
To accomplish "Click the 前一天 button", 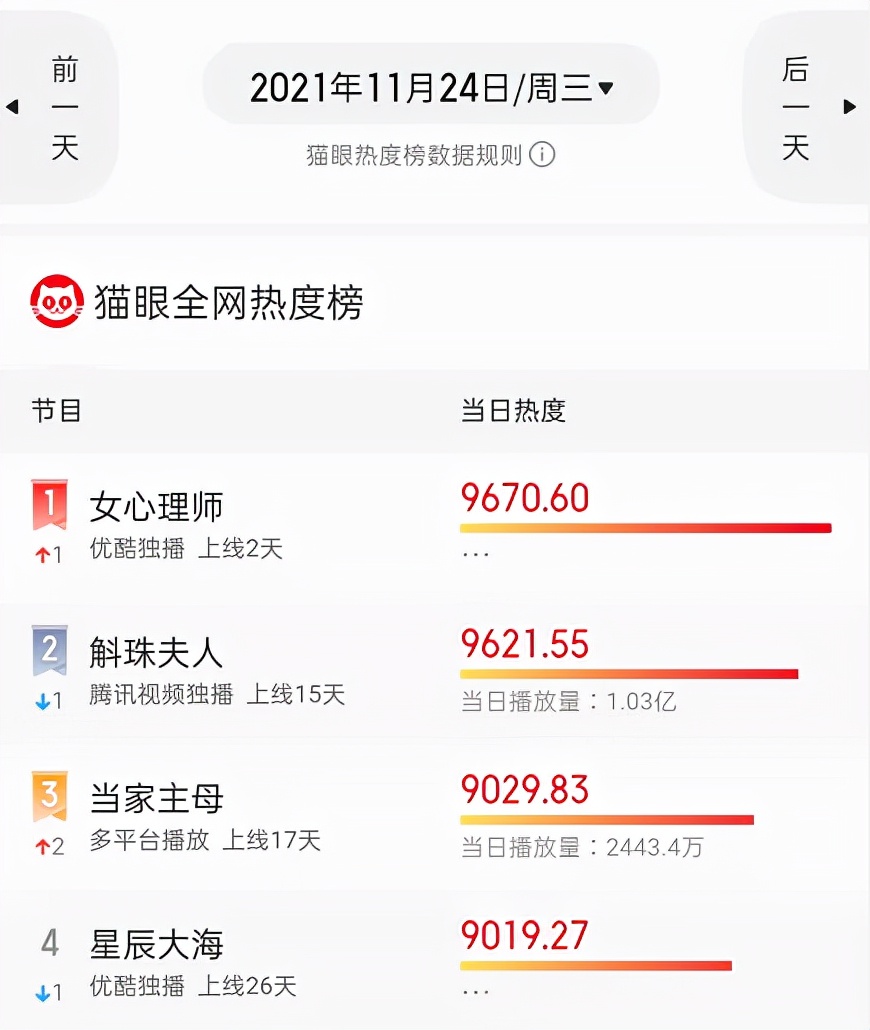I will click(63, 107).
